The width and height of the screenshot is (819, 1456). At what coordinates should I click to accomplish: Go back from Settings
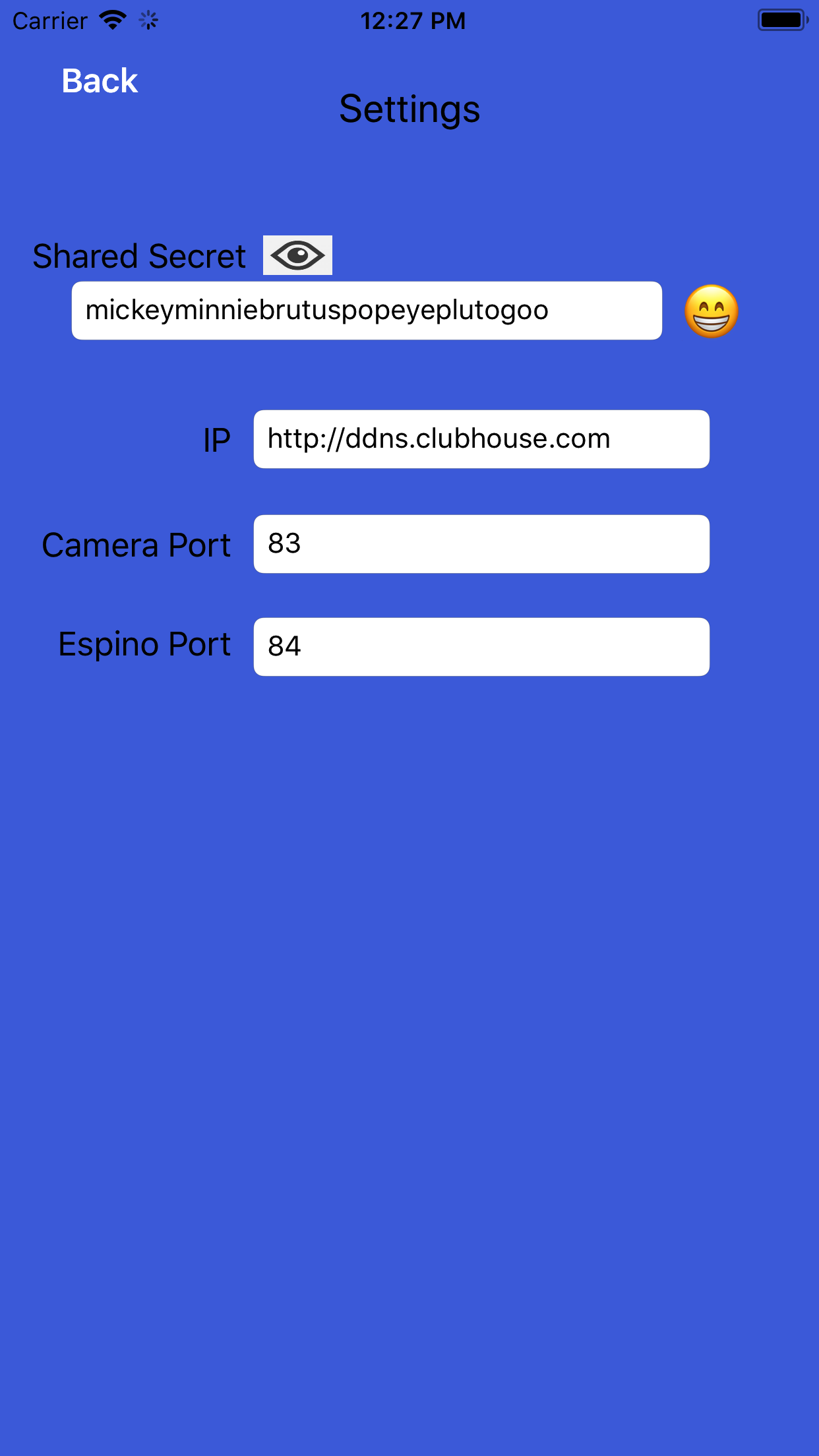100,81
